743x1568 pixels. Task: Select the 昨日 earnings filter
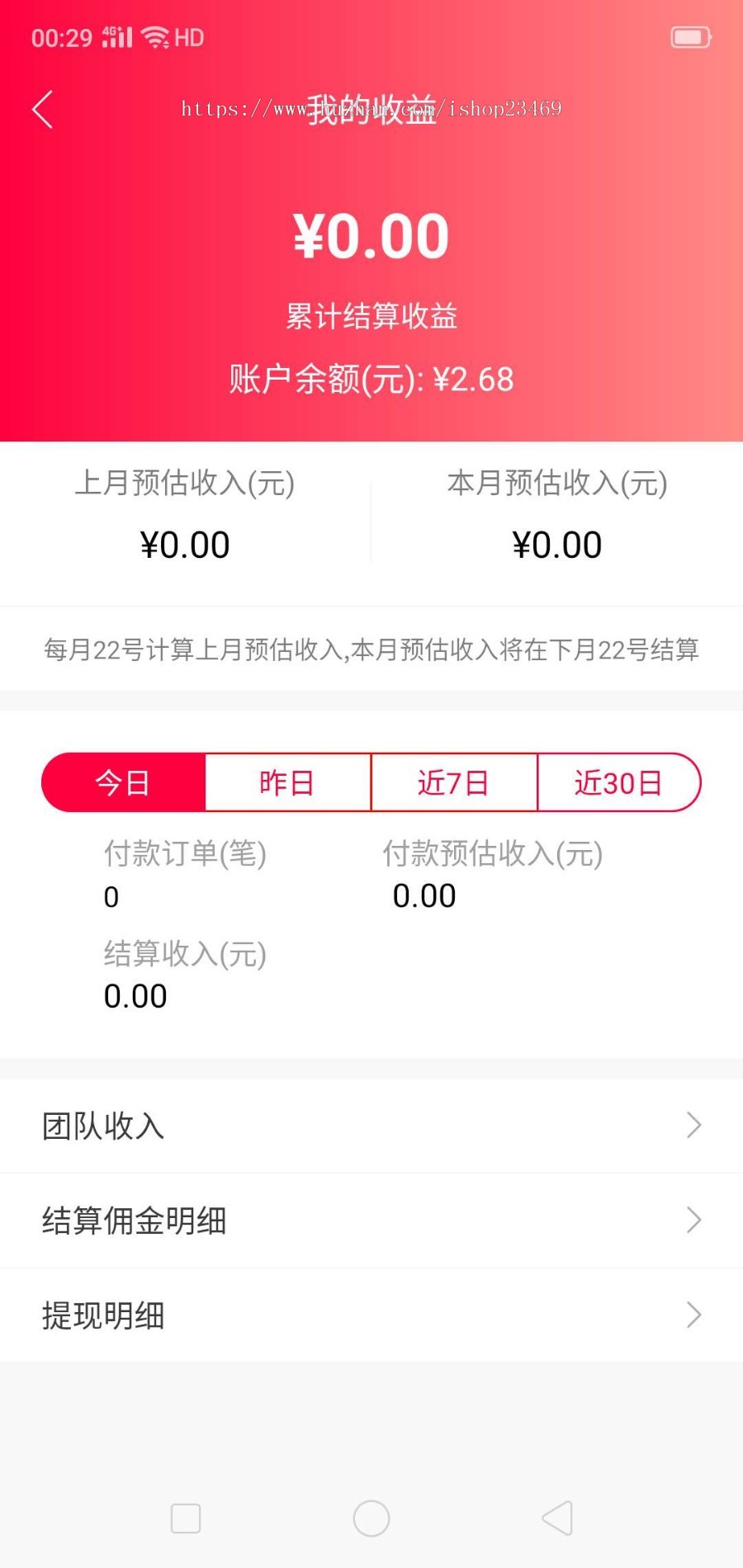pyautogui.click(x=286, y=782)
